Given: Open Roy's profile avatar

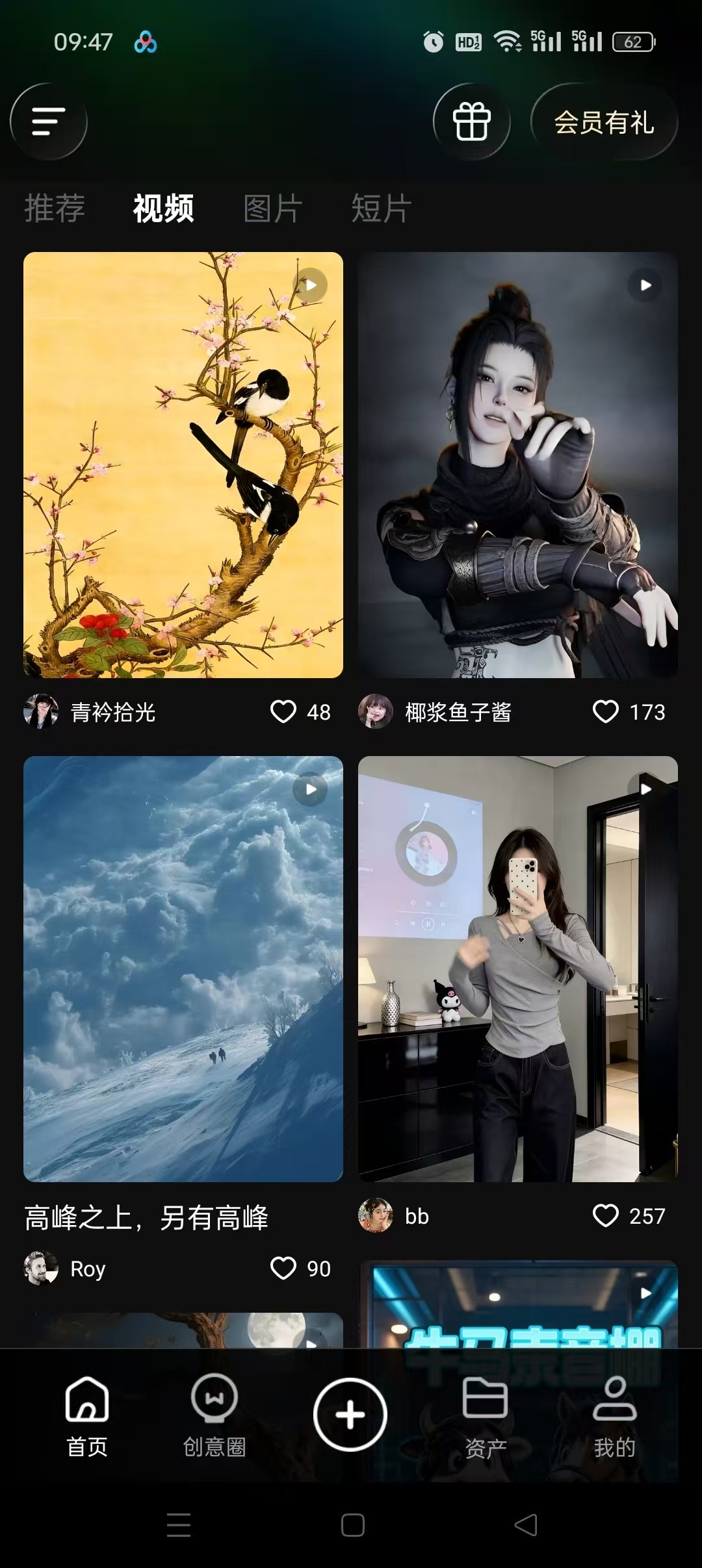Looking at the screenshot, I should [x=41, y=1268].
